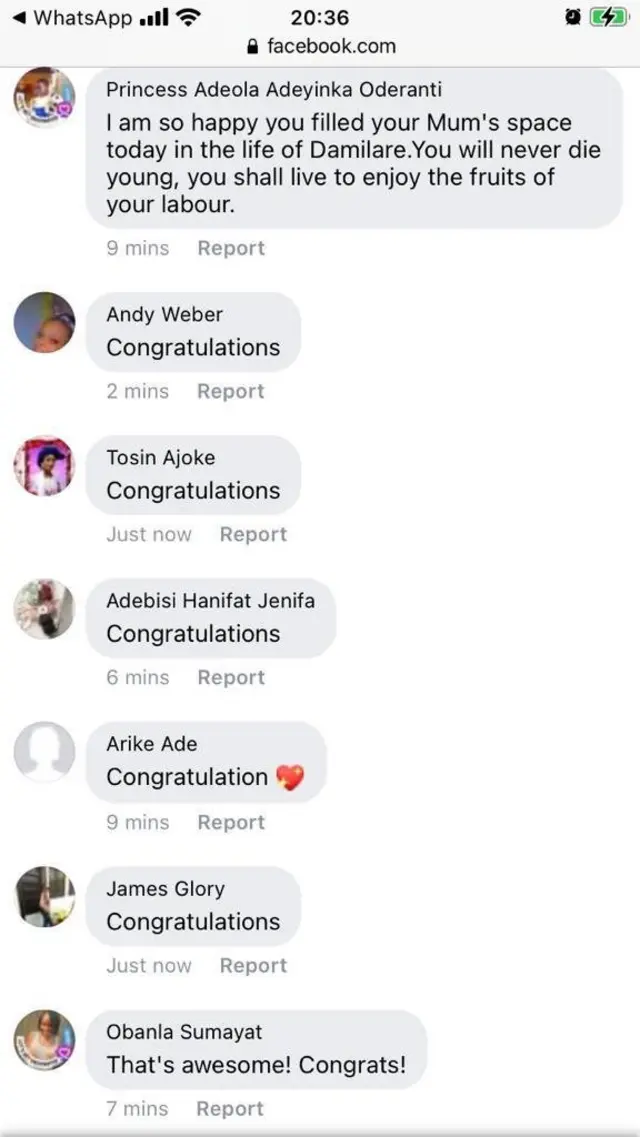Tap Arike Ade's blank avatar
640x1137 pixels.
(x=44, y=753)
